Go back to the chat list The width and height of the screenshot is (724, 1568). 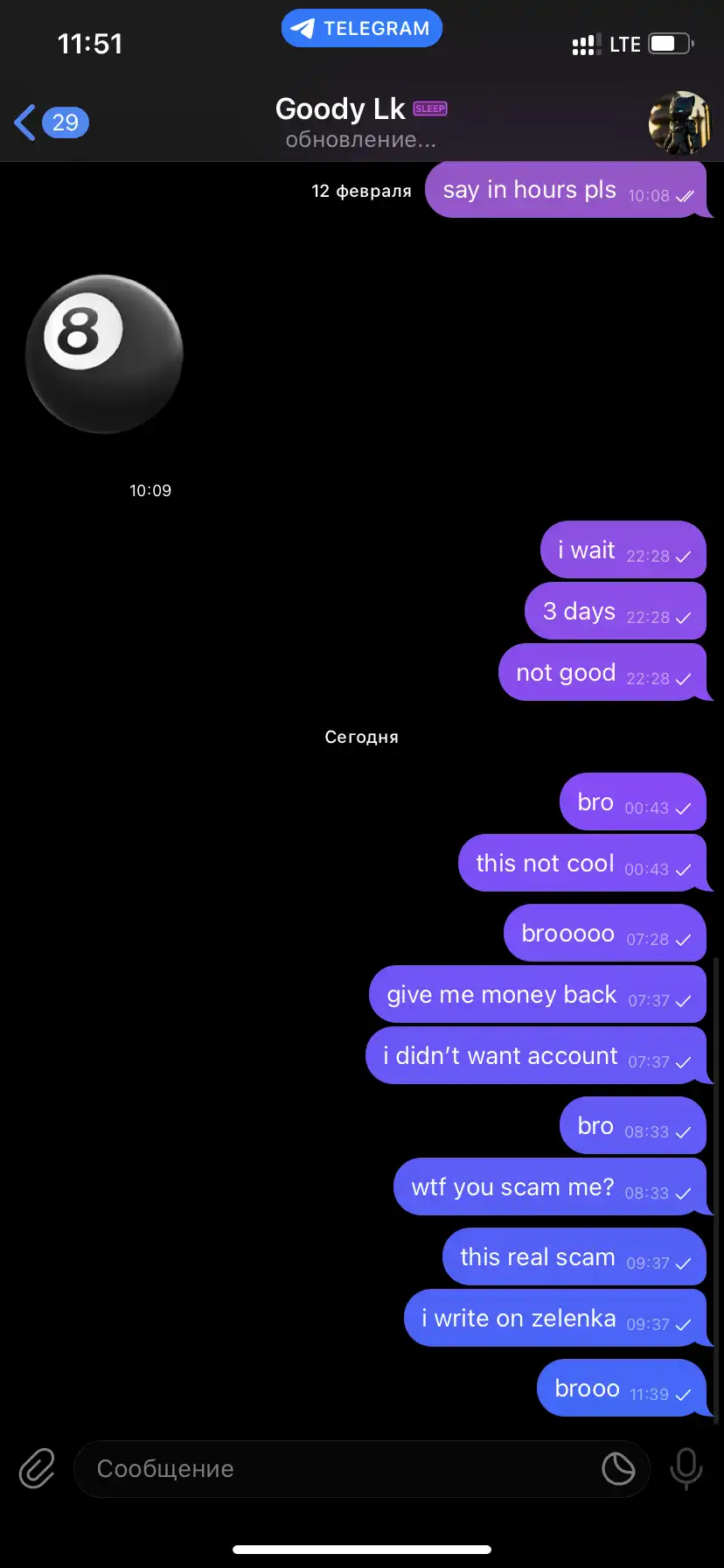click(x=51, y=122)
